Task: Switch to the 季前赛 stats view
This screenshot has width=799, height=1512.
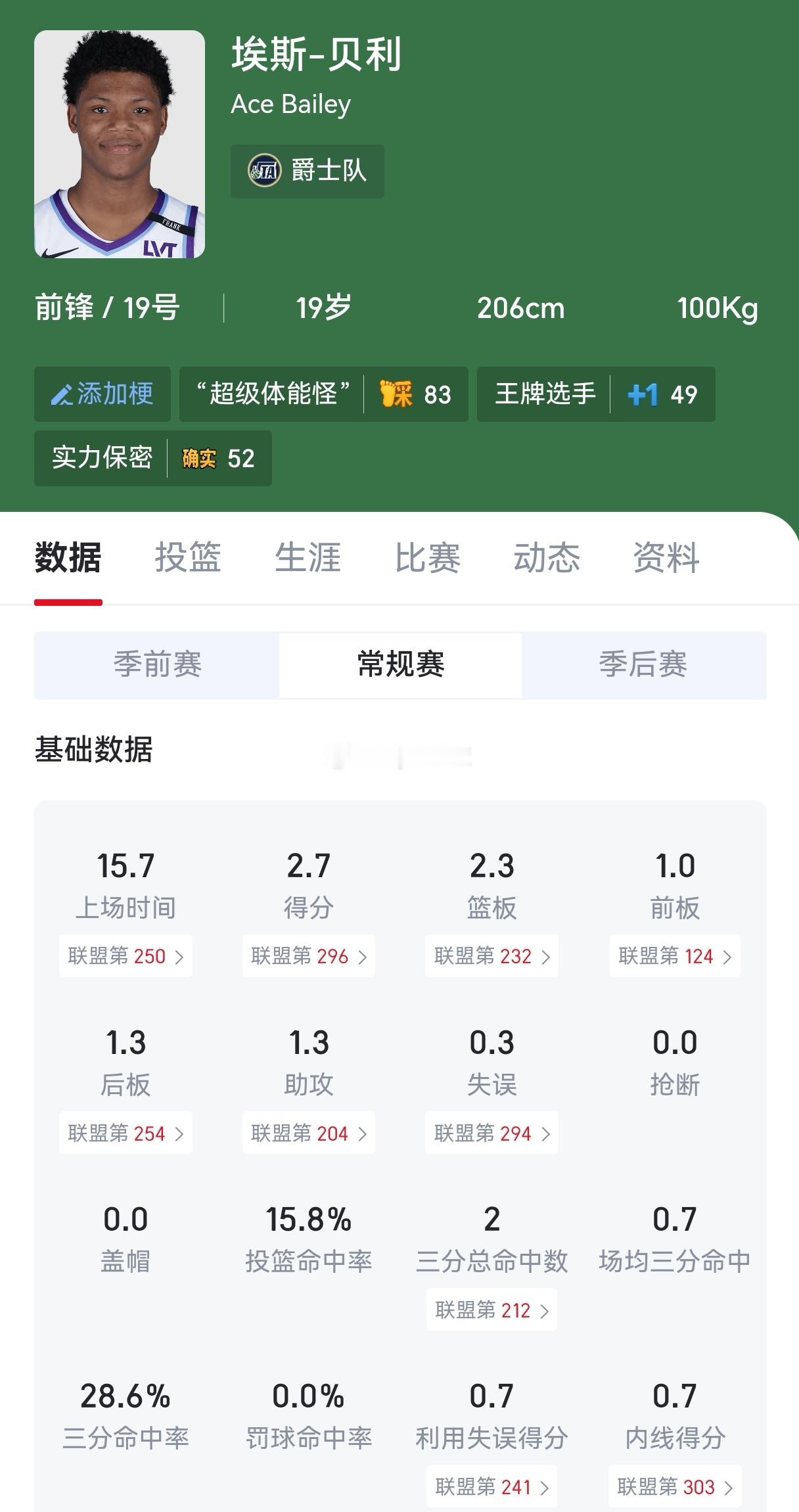Action: point(158,665)
